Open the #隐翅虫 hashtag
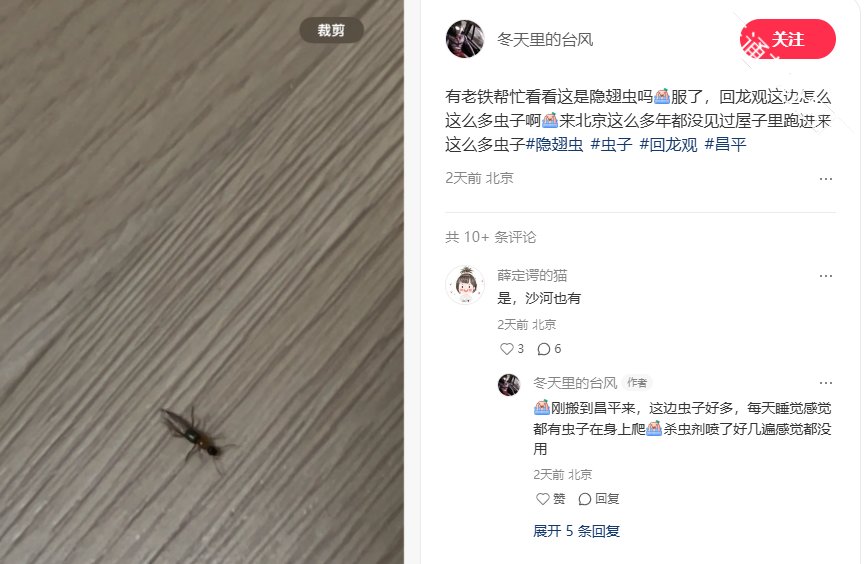 click(x=555, y=144)
